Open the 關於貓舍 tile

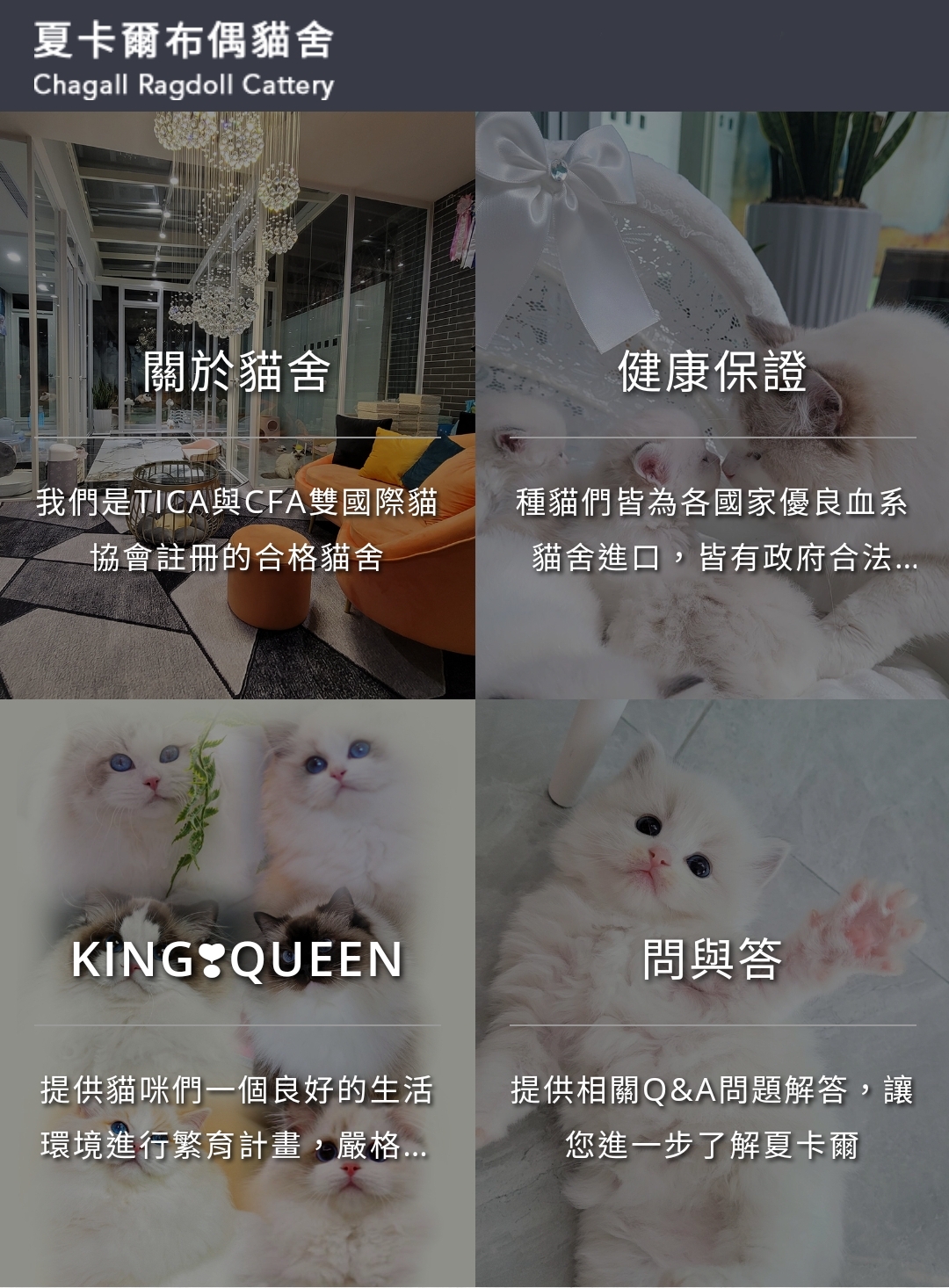[237, 406]
